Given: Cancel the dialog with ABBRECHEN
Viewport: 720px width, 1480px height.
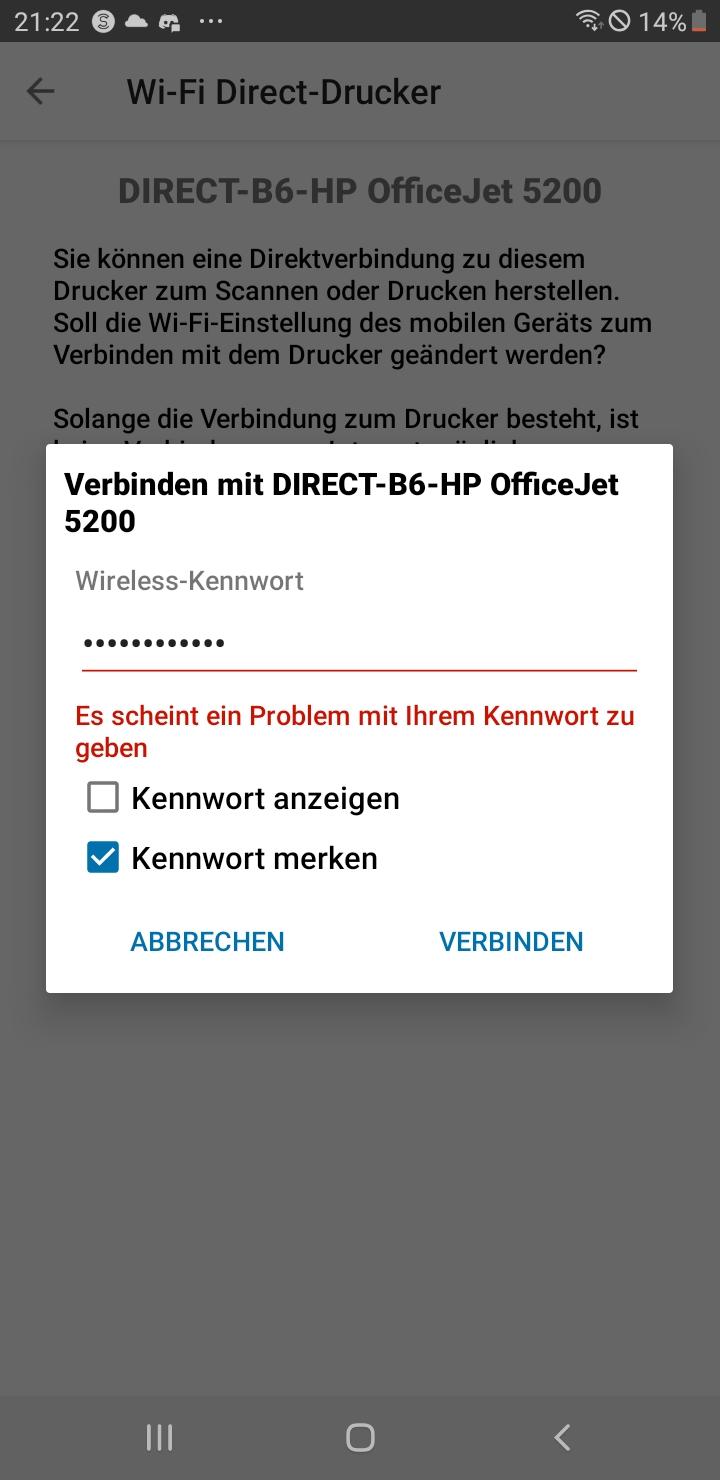Looking at the screenshot, I should (x=207, y=942).
